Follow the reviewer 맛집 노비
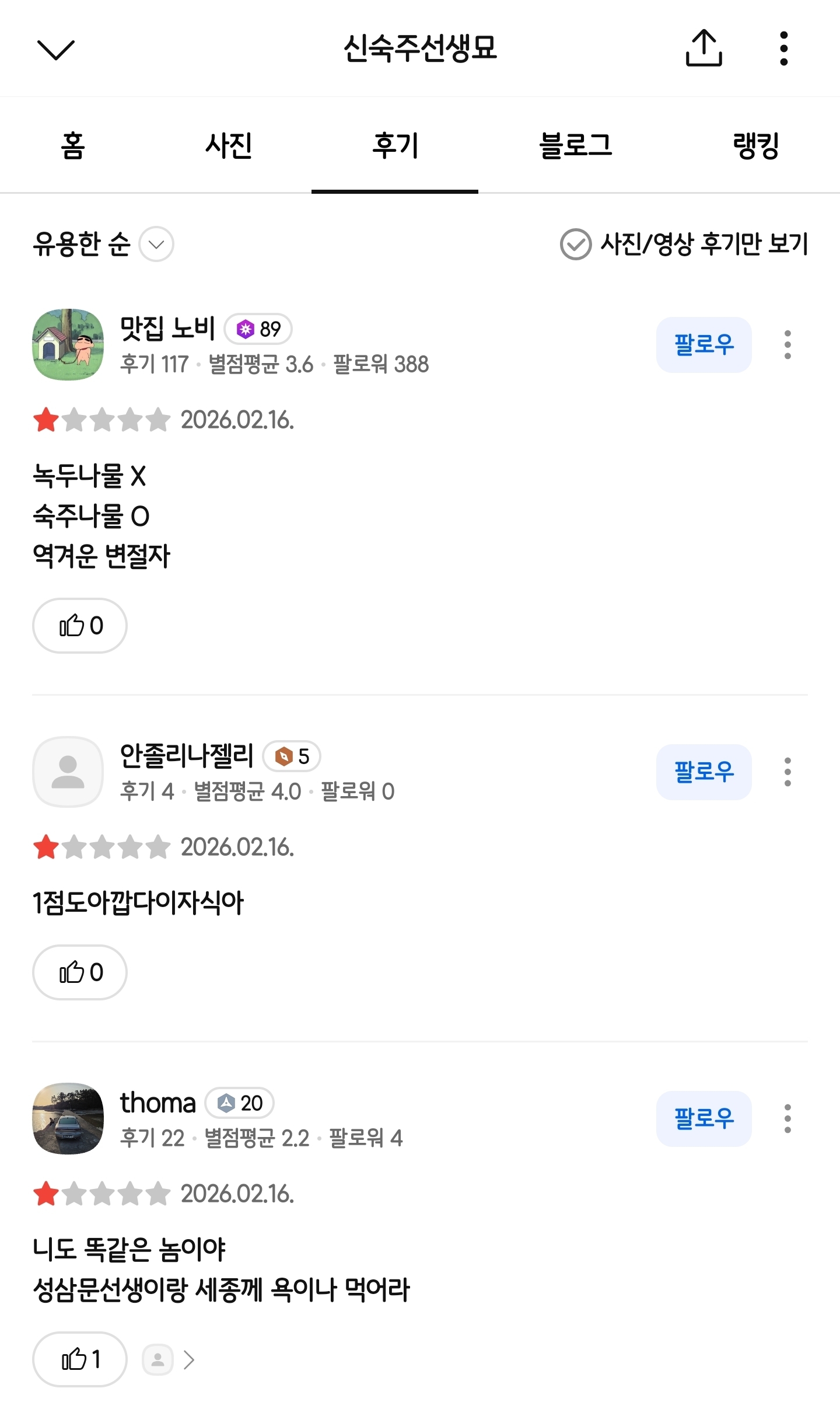The image size is (840, 1423). tap(704, 344)
